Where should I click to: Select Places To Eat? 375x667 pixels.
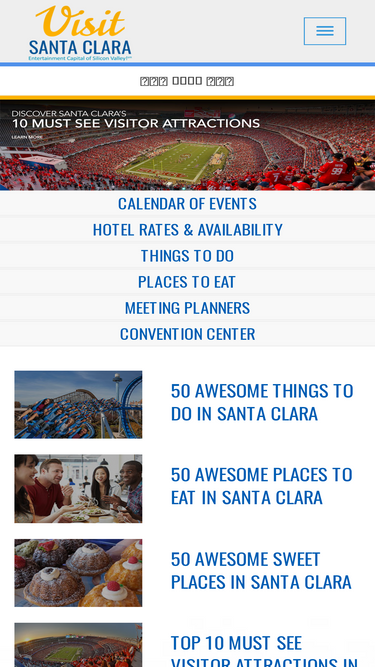pyautogui.click(x=188, y=282)
